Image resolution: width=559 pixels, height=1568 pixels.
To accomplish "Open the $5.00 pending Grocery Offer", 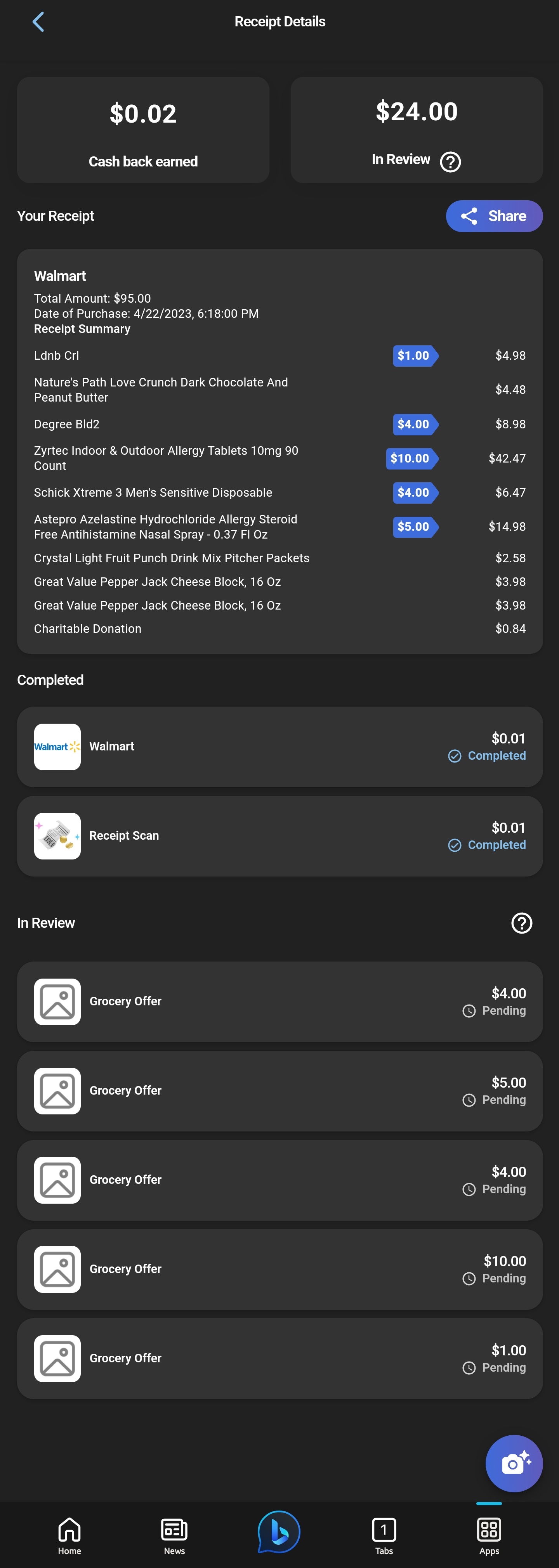I will 279,1091.
